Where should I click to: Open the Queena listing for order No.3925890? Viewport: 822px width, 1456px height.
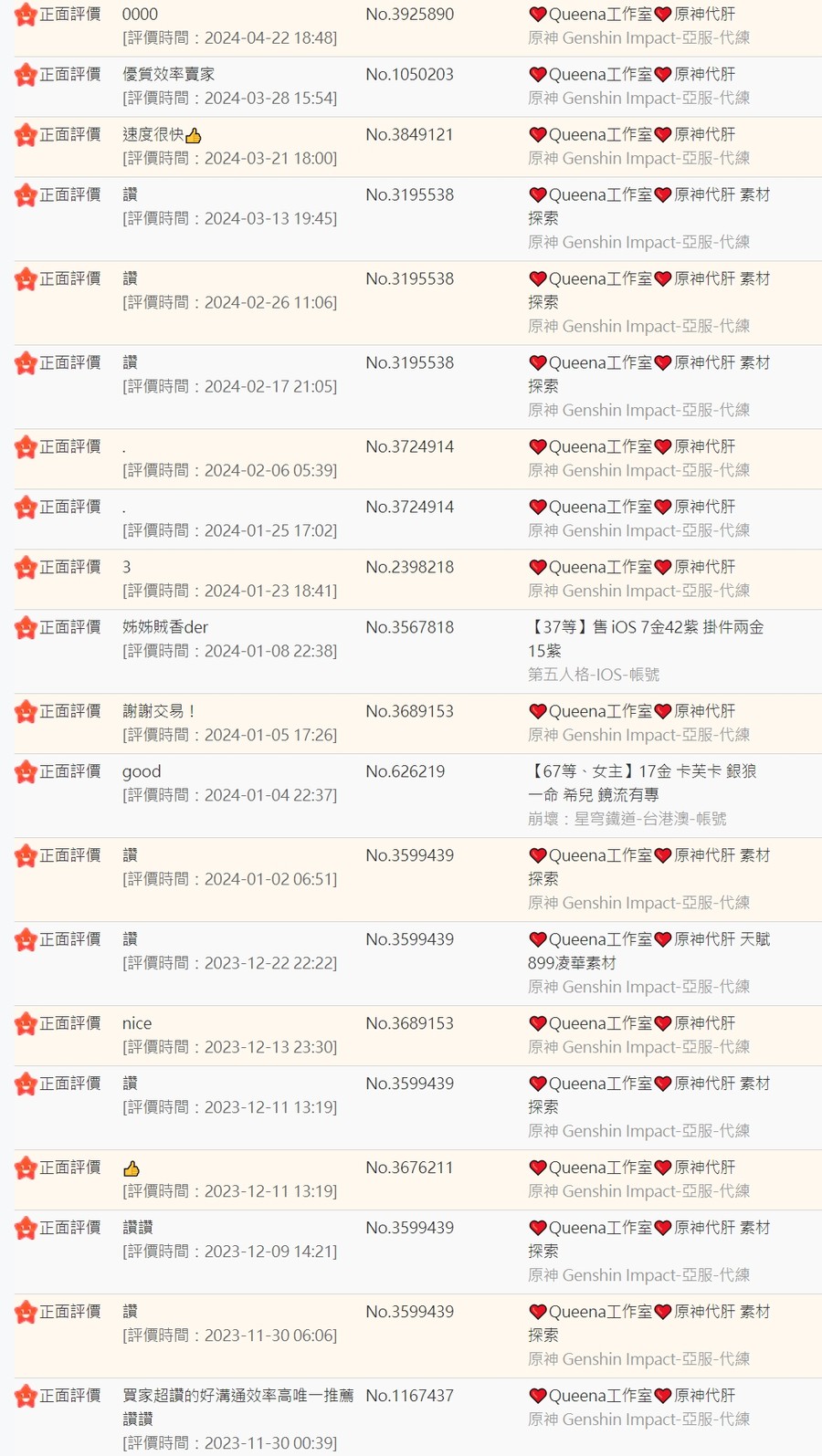point(632,15)
